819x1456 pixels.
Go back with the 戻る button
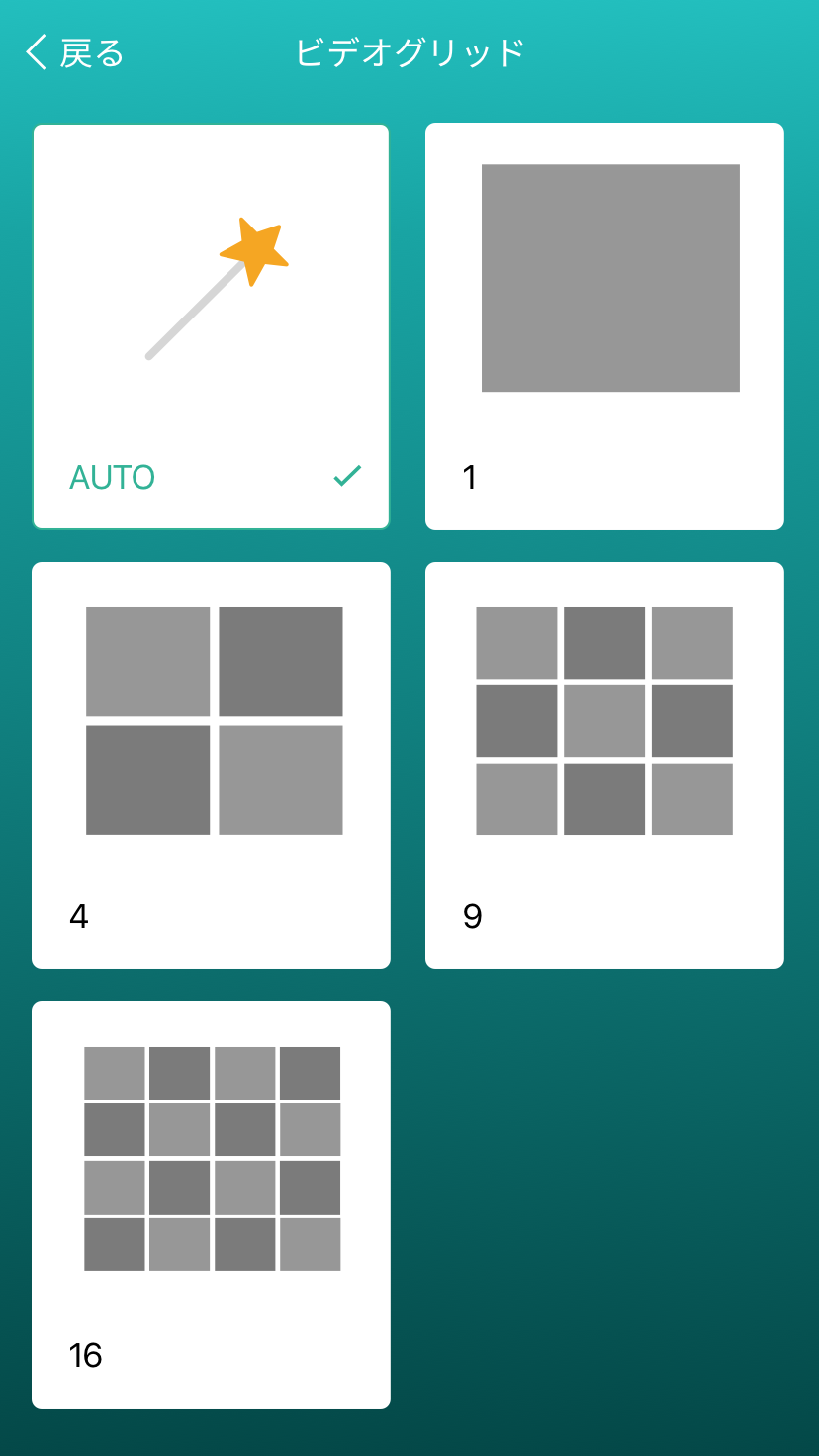coord(75,52)
